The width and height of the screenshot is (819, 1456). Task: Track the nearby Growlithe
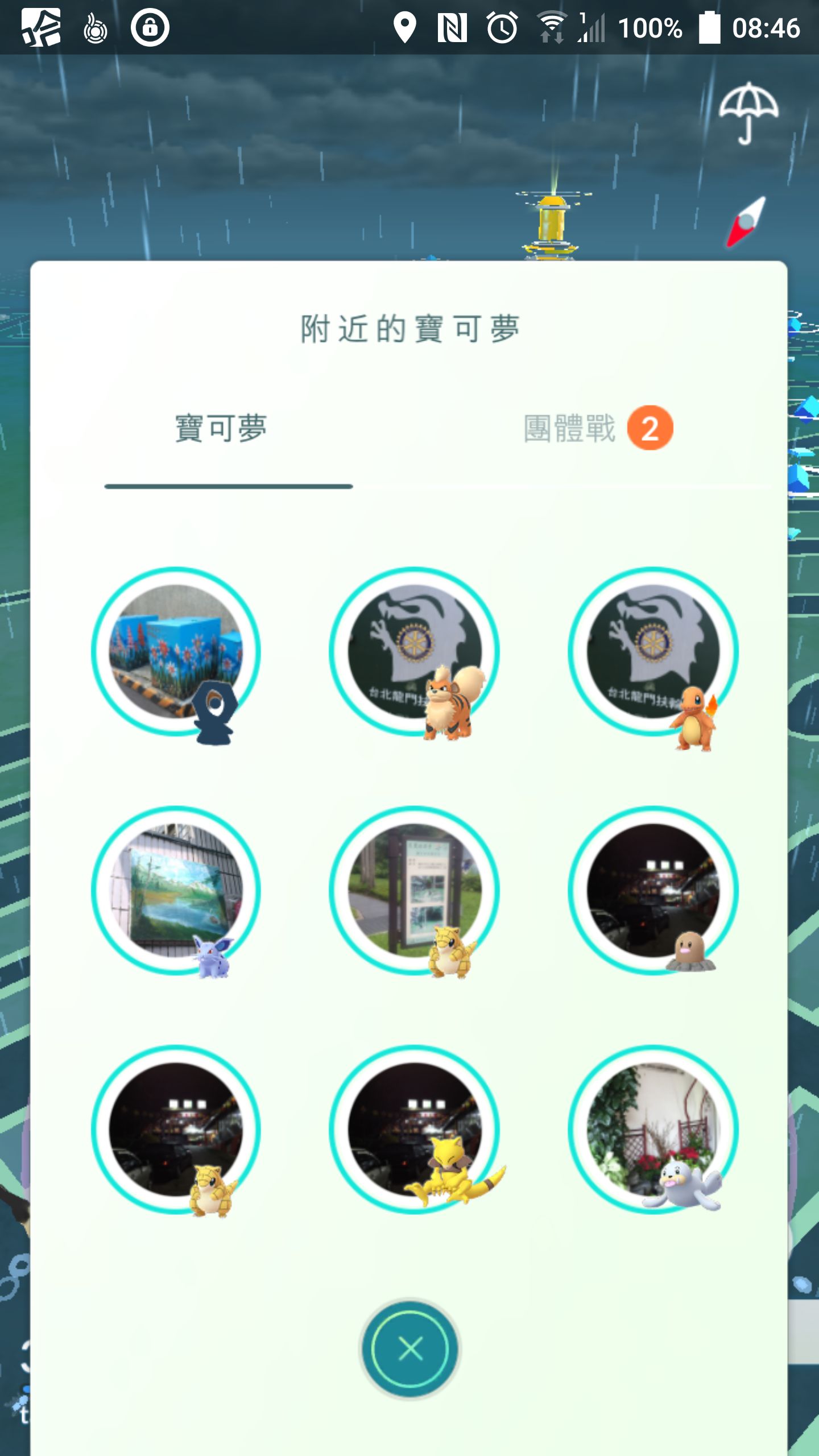coord(415,652)
